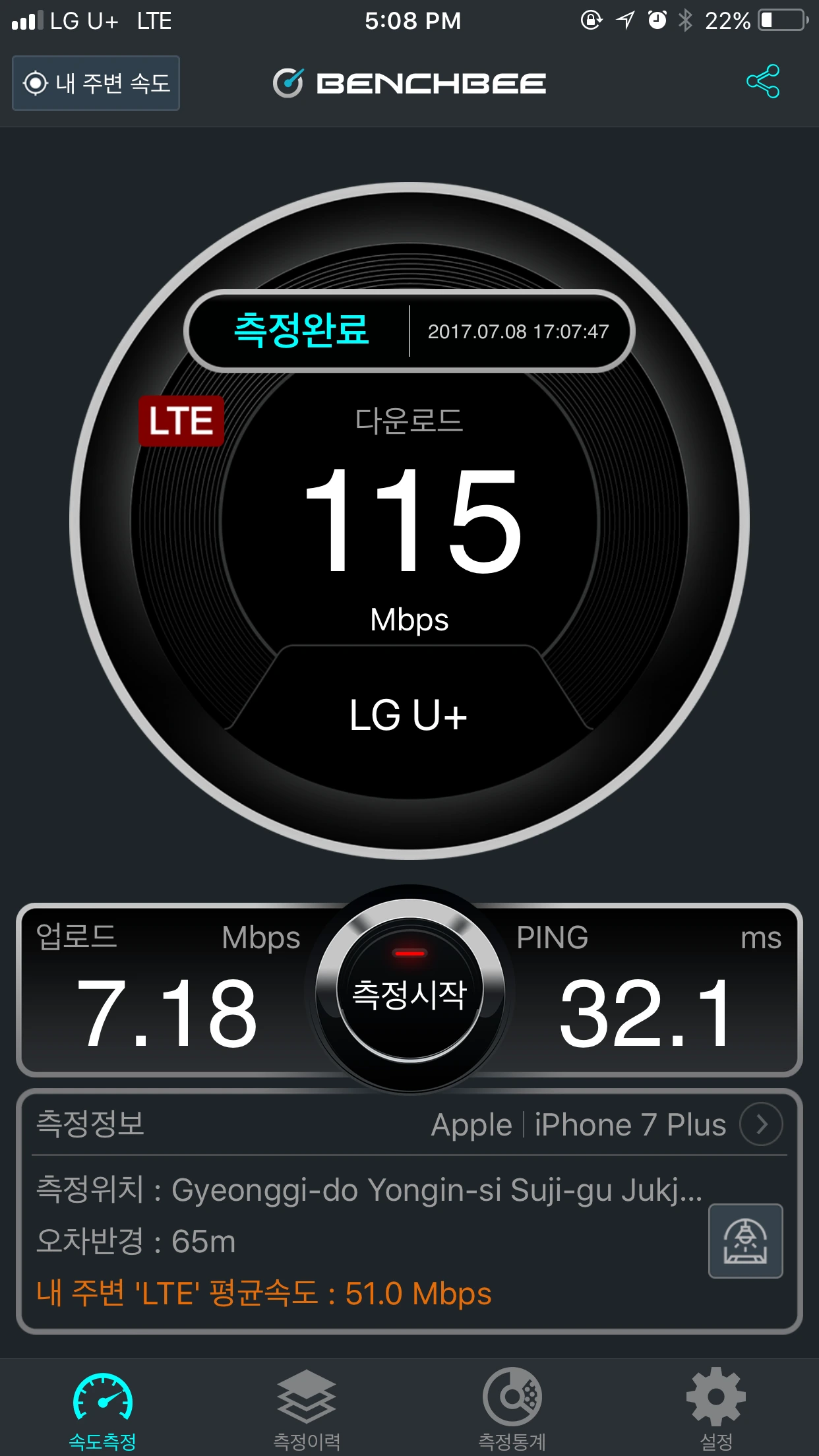The height and width of the screenshot is (1456, 819).
Task: Open 내 주변 속도 nearby speeds
Action: (x=96, y=83)
